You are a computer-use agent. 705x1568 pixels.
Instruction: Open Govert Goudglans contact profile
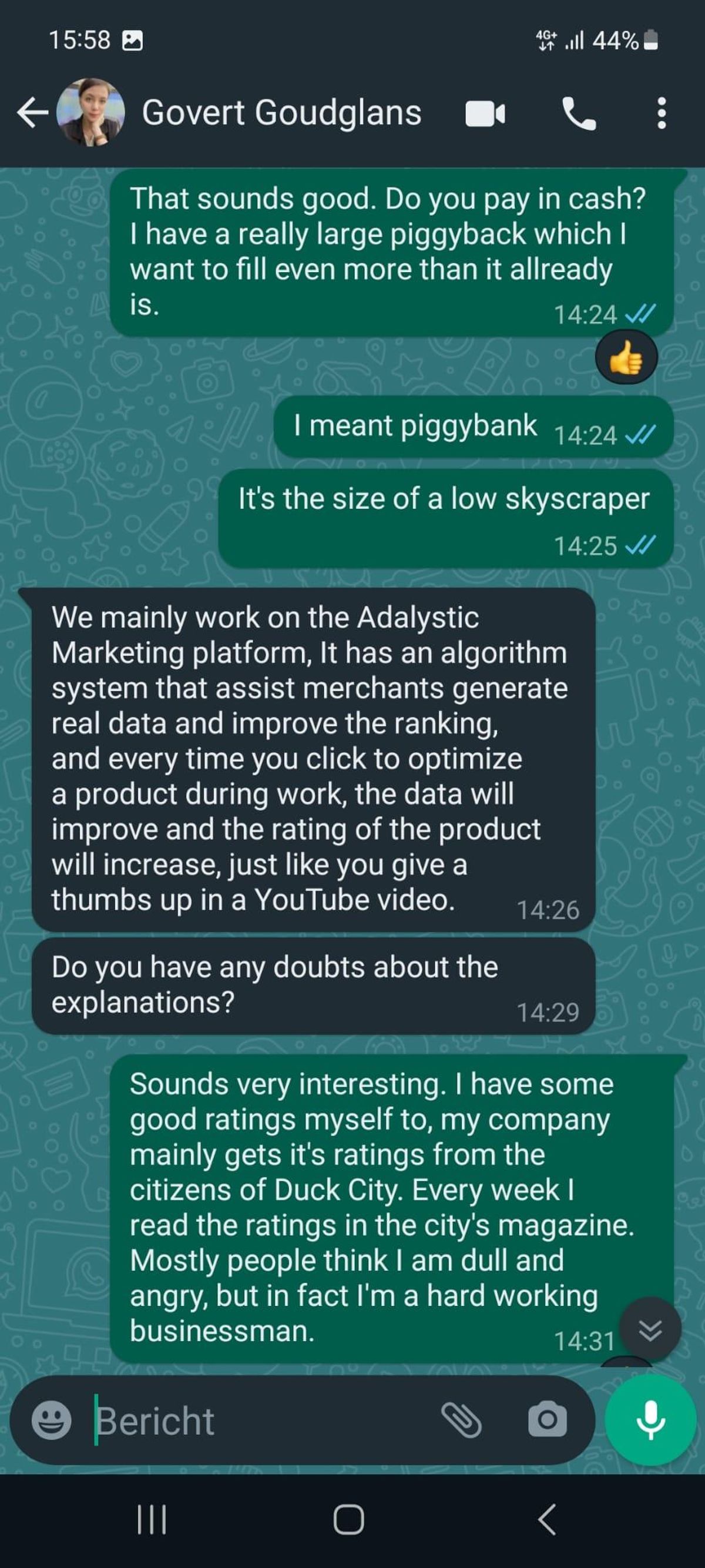281,113
